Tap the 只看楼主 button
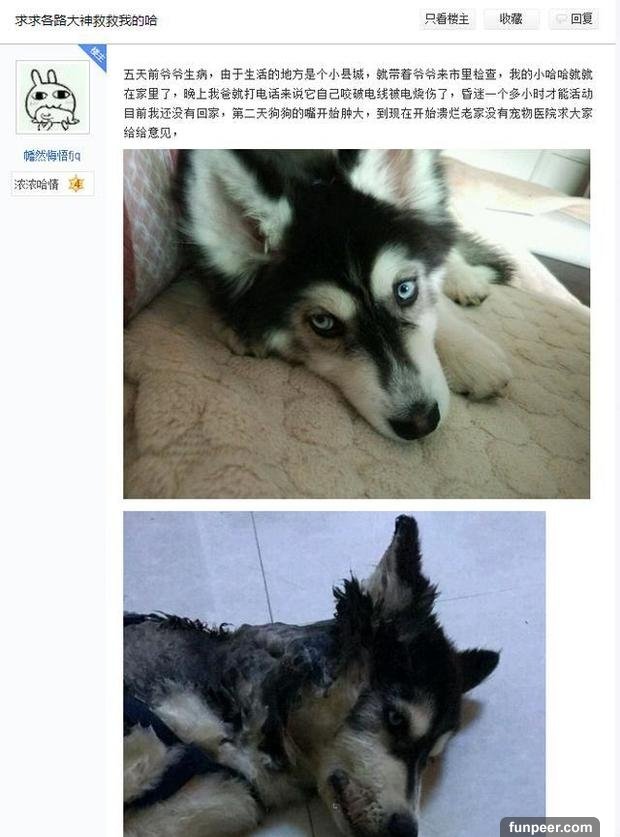 [447, 19]
